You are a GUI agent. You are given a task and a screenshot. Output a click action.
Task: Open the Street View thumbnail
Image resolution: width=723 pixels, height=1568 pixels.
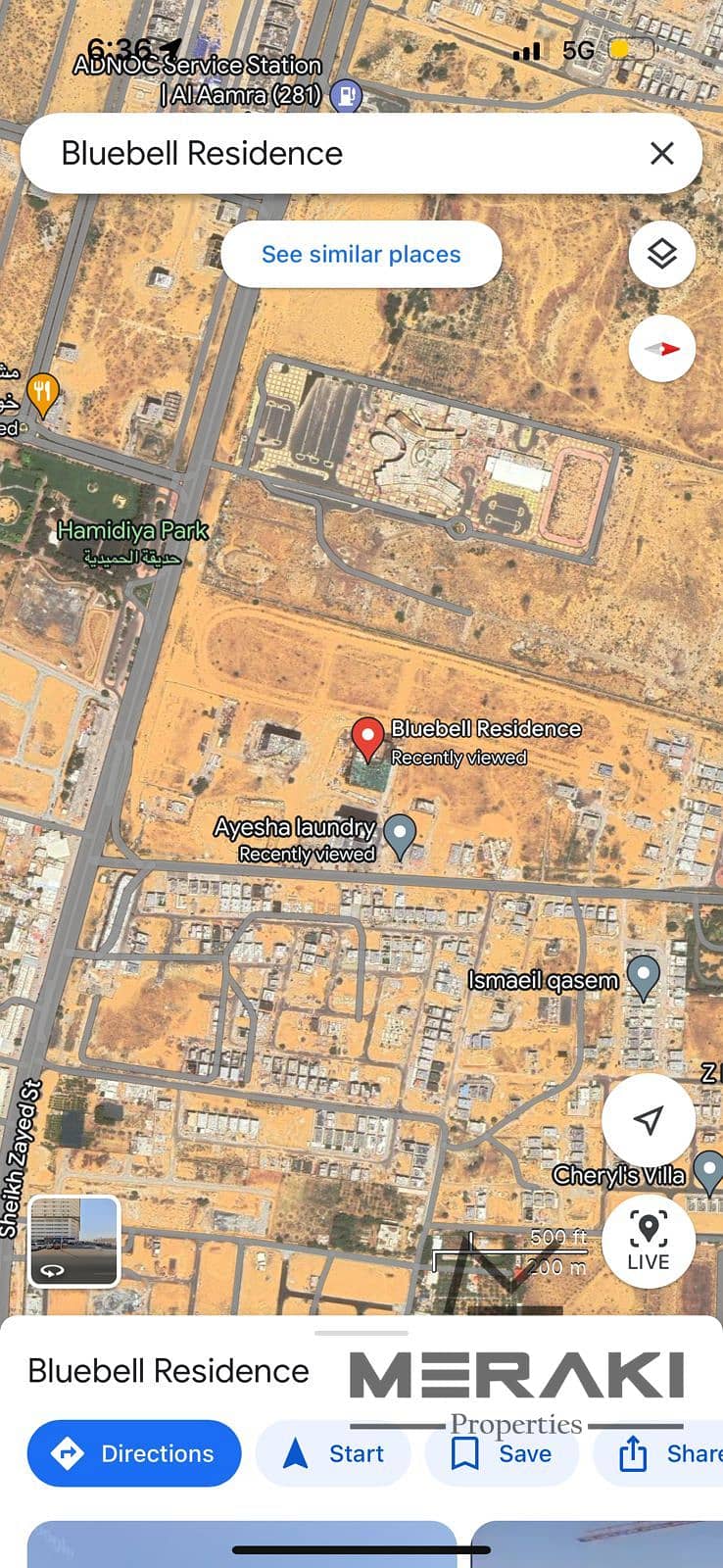(74, 1241)
